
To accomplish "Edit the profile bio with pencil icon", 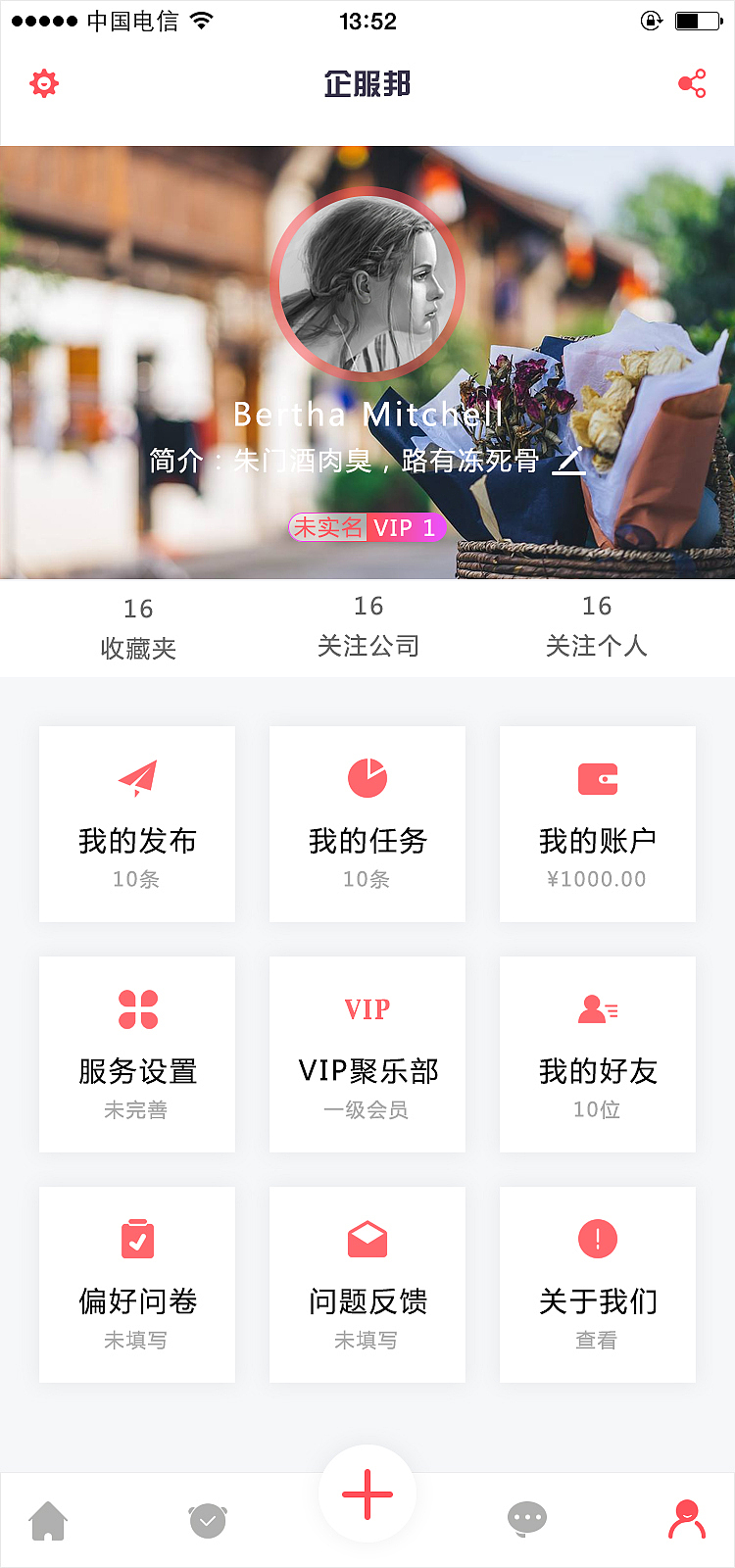I will [x=569, y=460].
